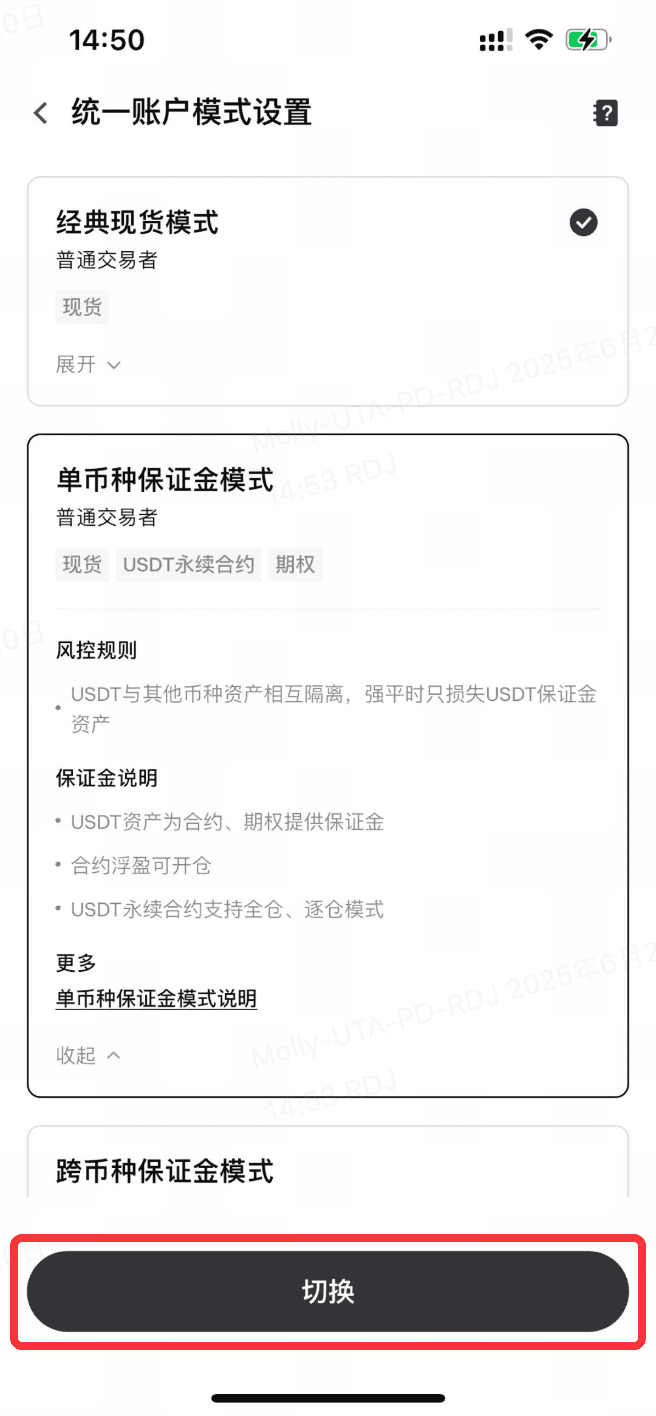The width and height of the screenshot is (656, 1416).
Task: Open the help guide icon
Action: coord(605,113)
